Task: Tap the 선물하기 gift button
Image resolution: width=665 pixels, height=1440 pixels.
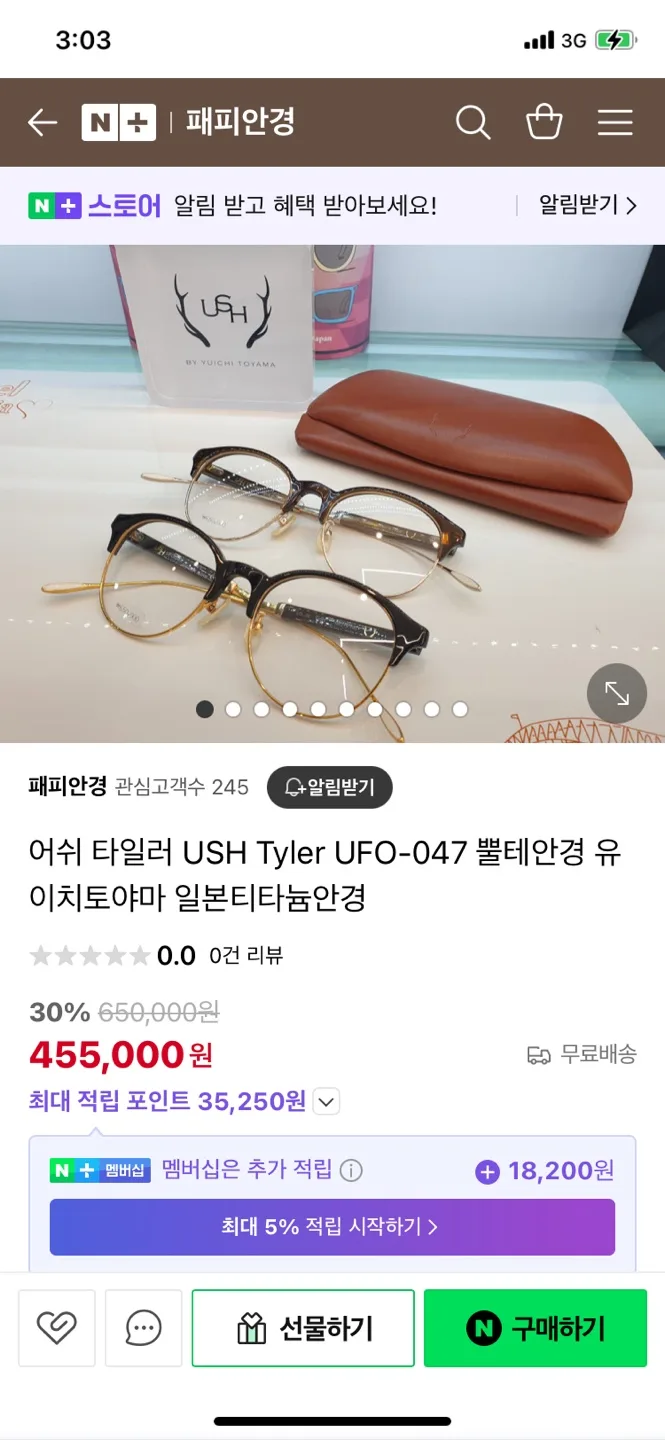Action: click(x=303, y=1328)
